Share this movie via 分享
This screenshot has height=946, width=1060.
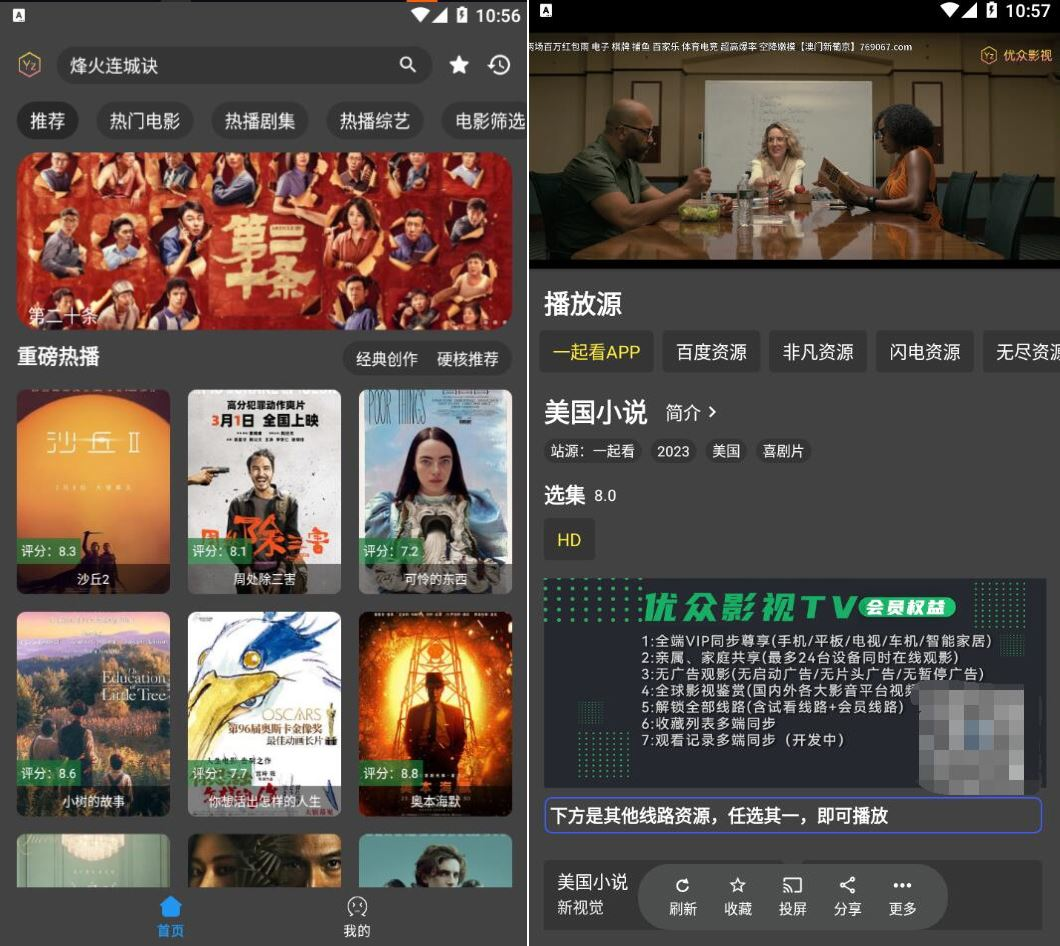point(847,896)
